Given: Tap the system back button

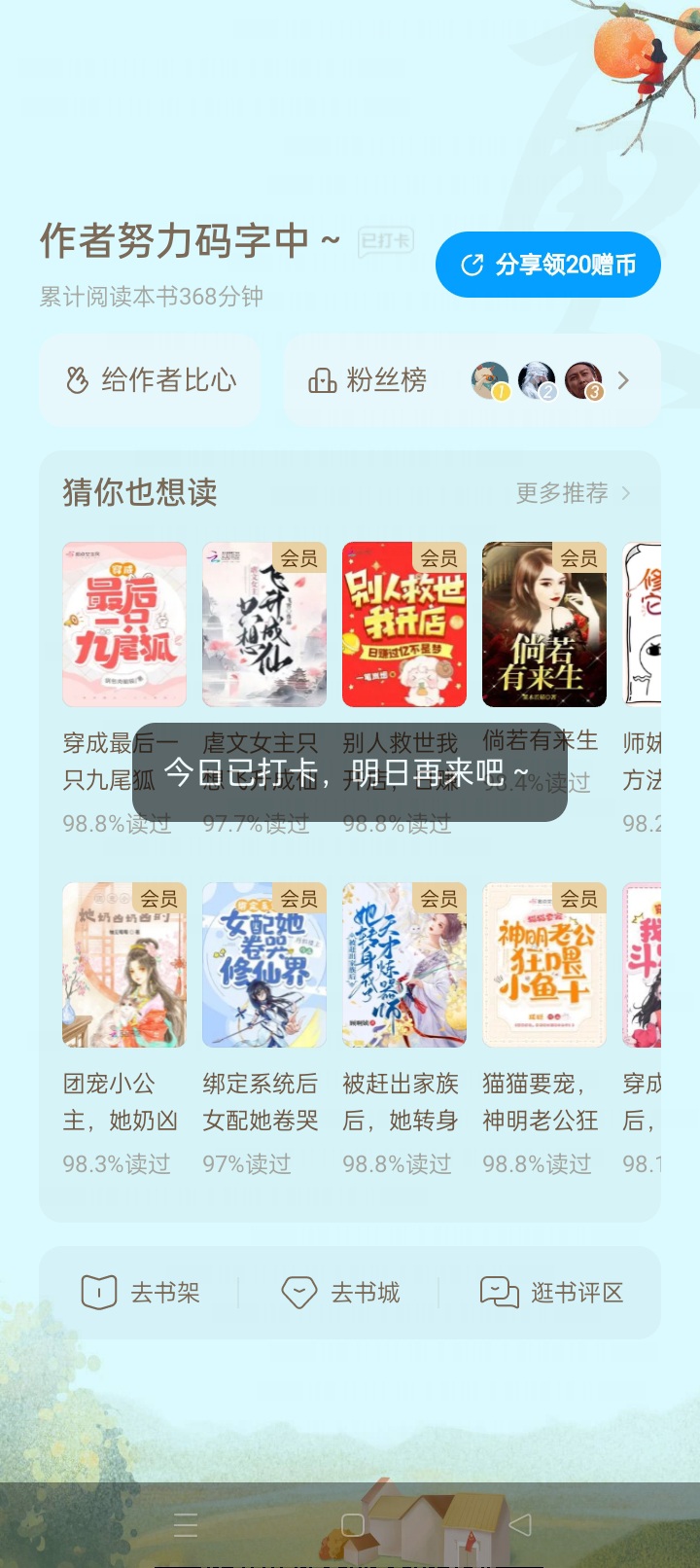Looking at the screenshot, I should 521,1525.
